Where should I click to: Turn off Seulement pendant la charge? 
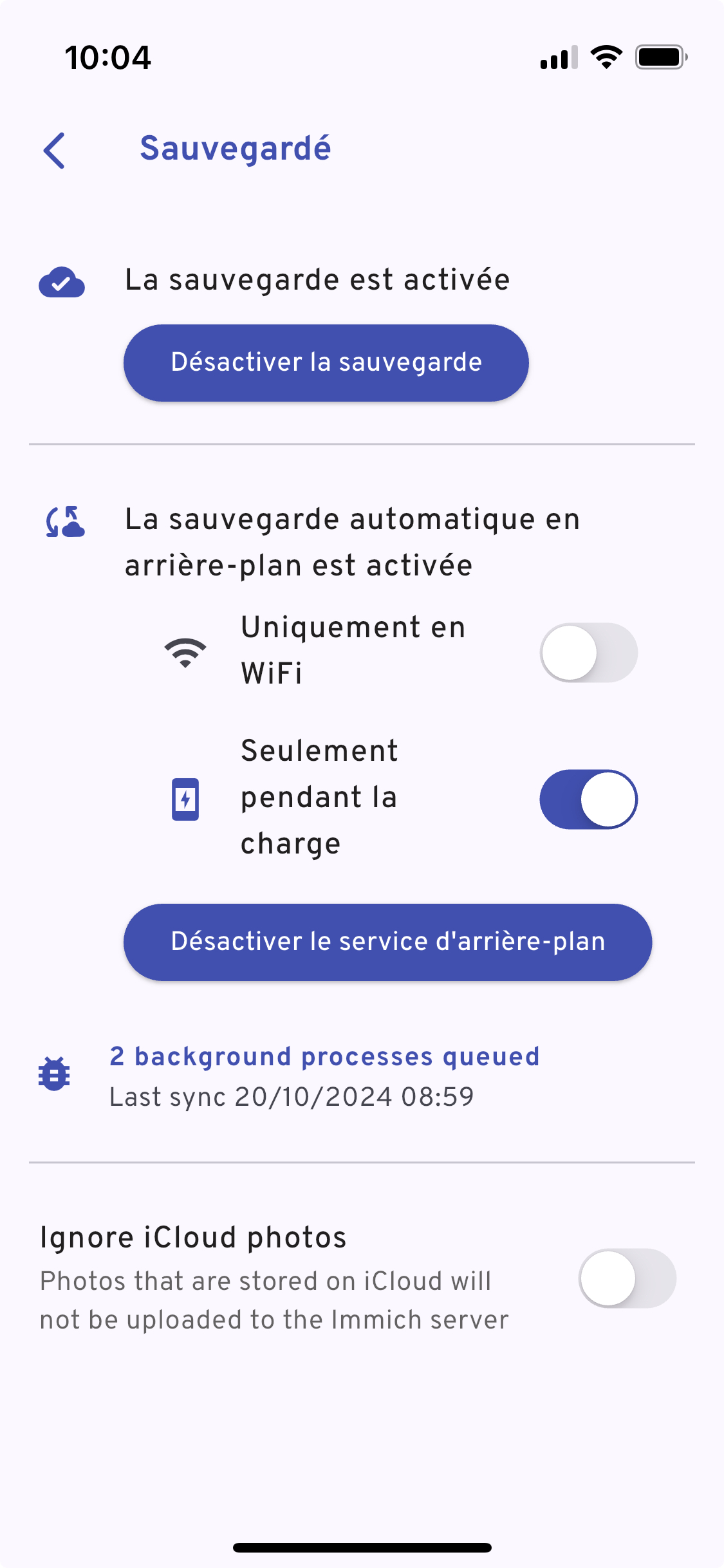point(588,799)
